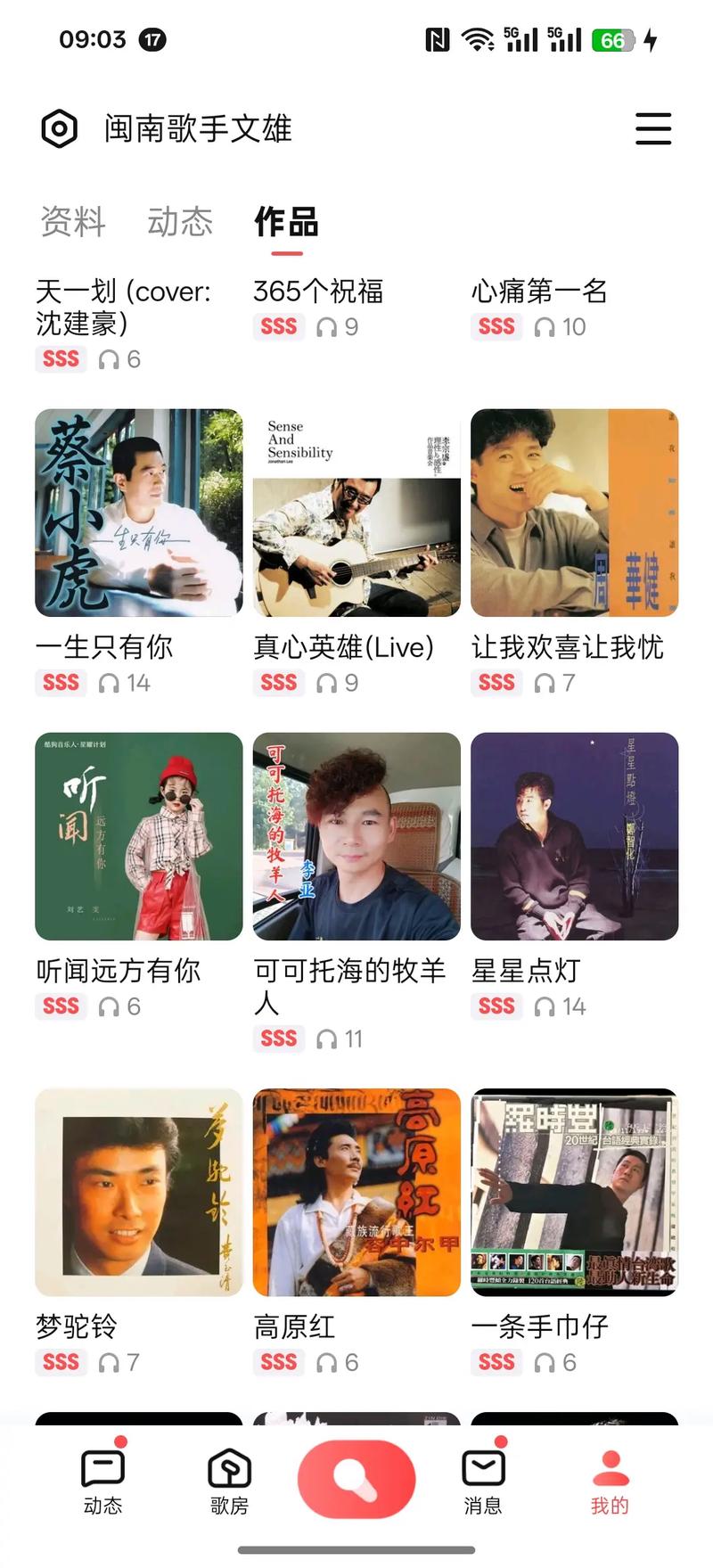Open the settings gear icon

point(60,129)
